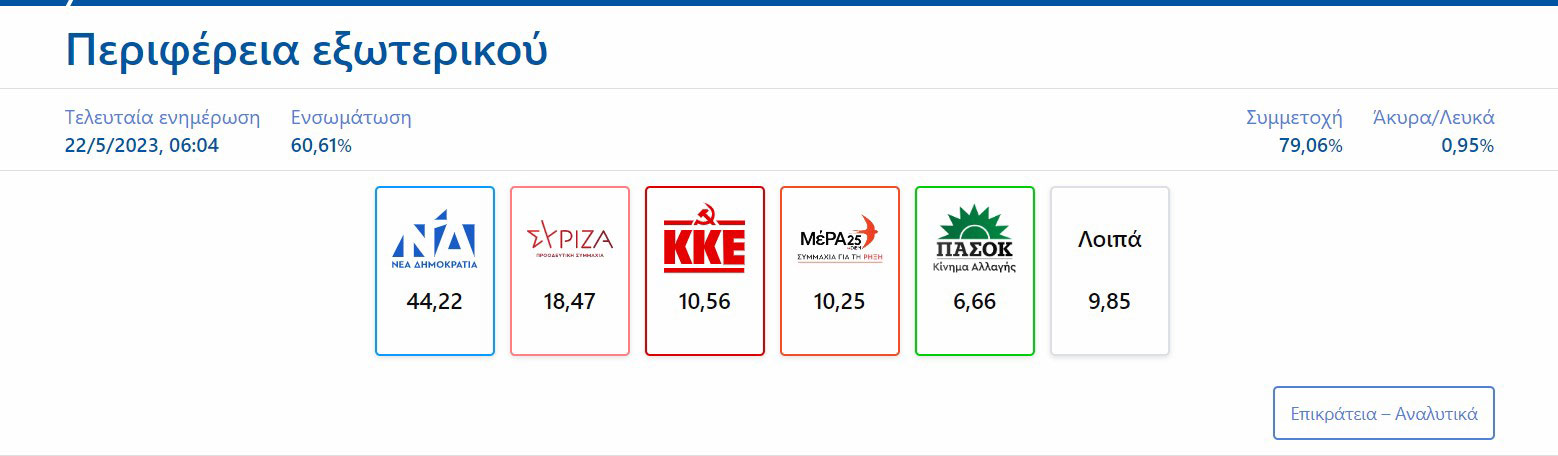Choose the ΠΑΣΟΚ Κίνημα Αλλαγής card
The image size is (1558, 456).
(975, 271)
